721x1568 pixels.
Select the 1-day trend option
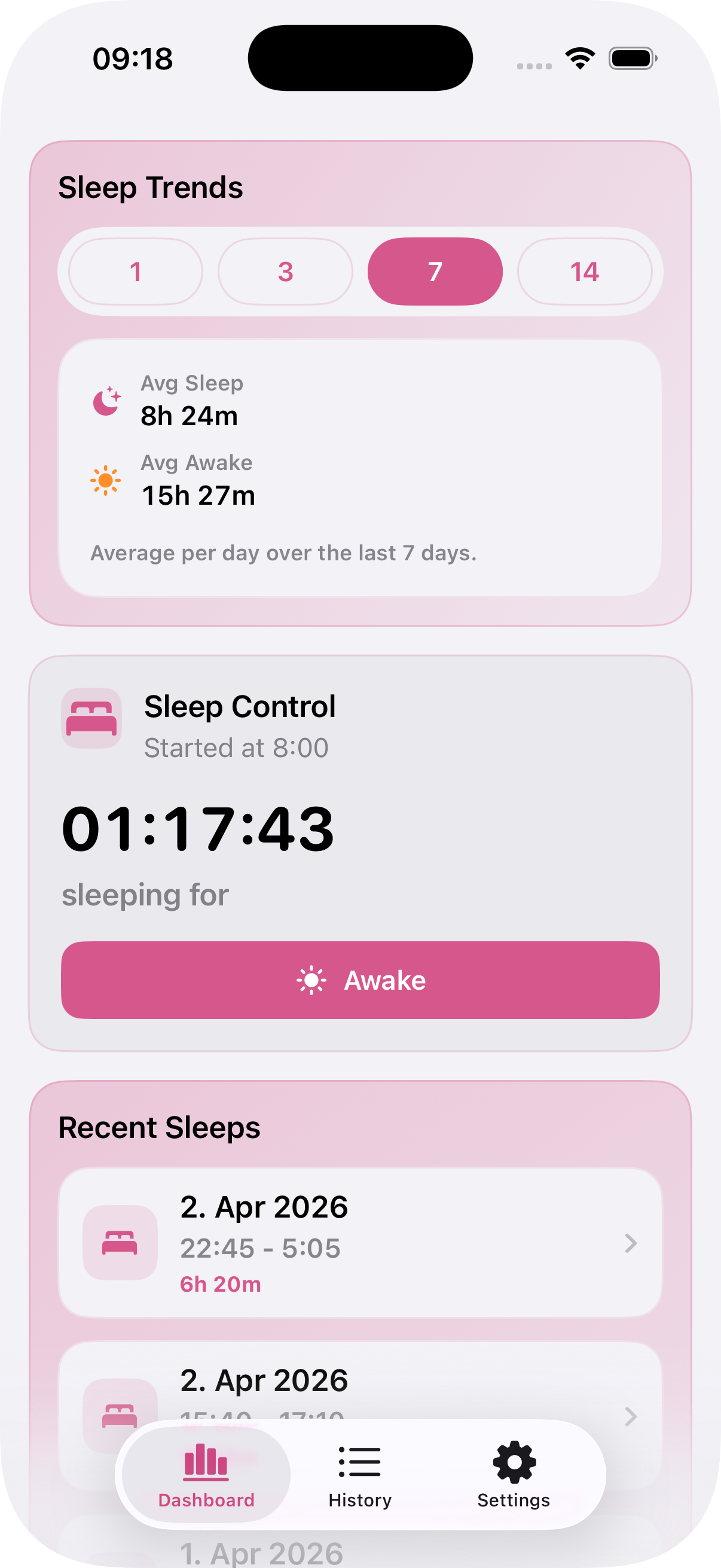135,271
